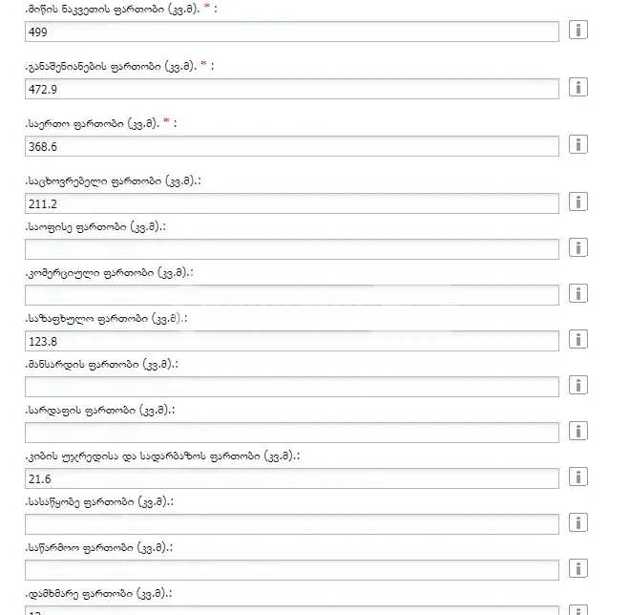Focus the living area field with 211.2

[x=291, y=203]
